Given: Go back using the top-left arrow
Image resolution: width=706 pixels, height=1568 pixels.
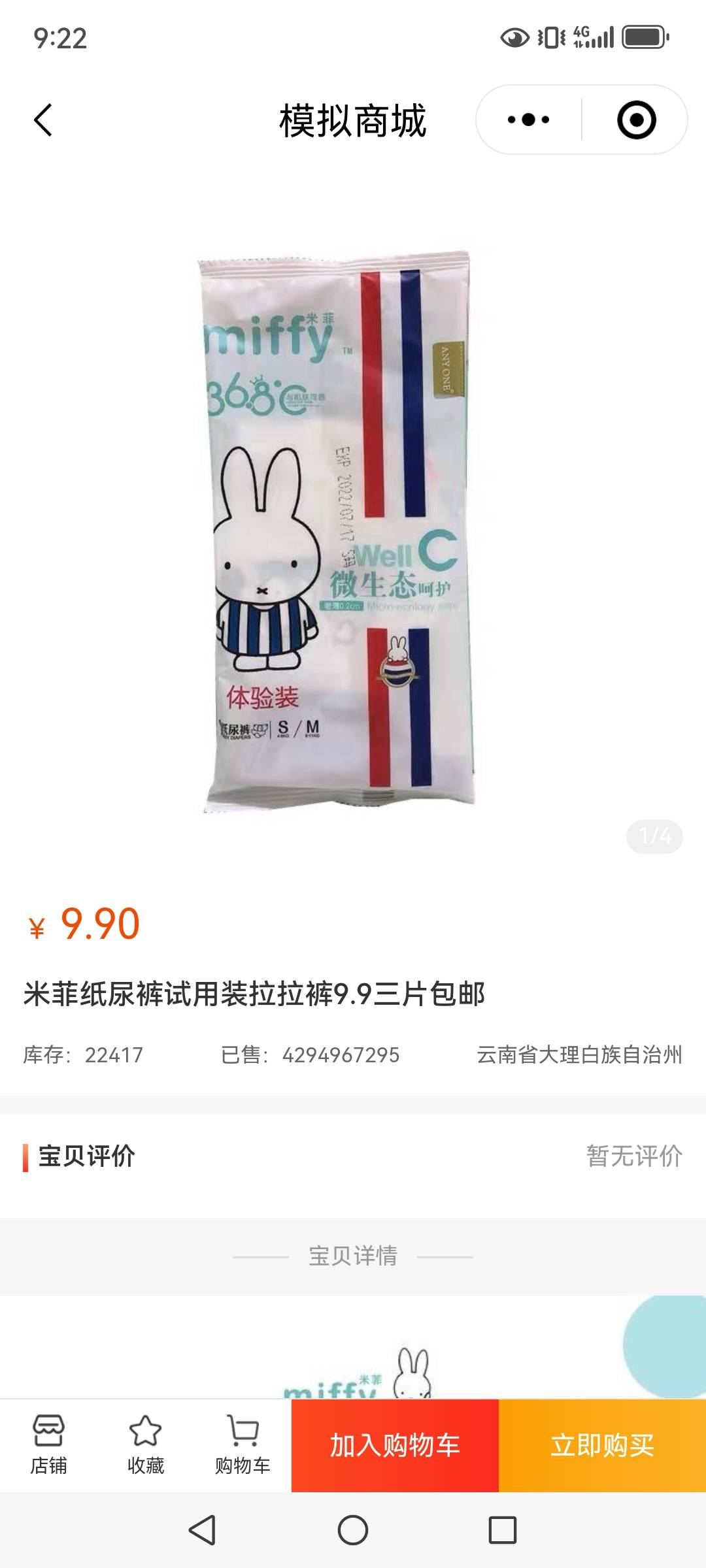Looking at the screenshot, I should point(43,120).
